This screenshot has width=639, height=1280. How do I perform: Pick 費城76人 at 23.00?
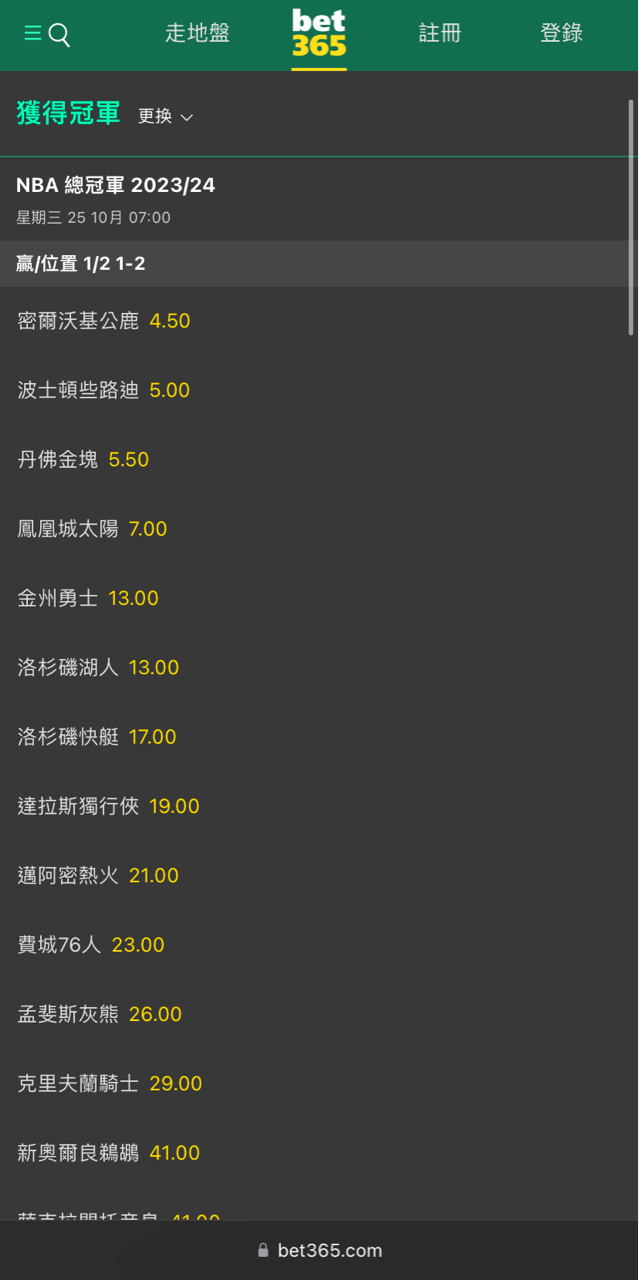[91, 945]
